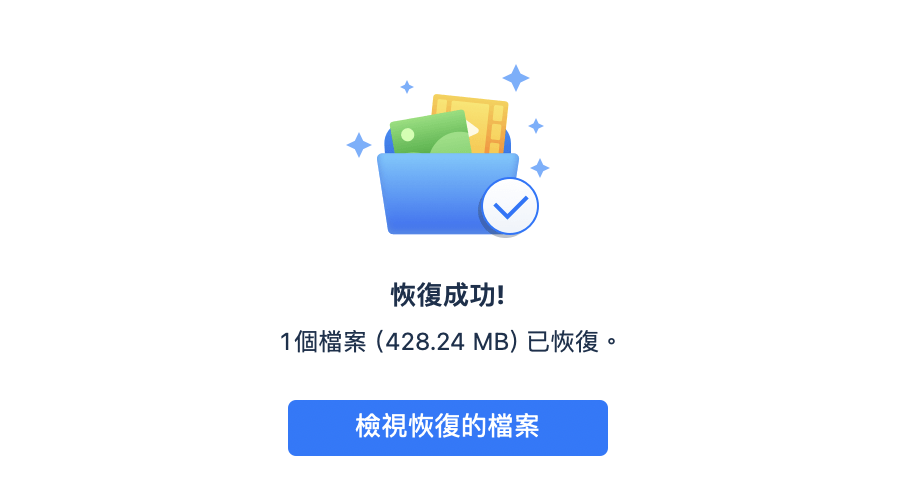
Task: Tap the 檢視恢復的檔案 button
Action: (x=447, y=428)
